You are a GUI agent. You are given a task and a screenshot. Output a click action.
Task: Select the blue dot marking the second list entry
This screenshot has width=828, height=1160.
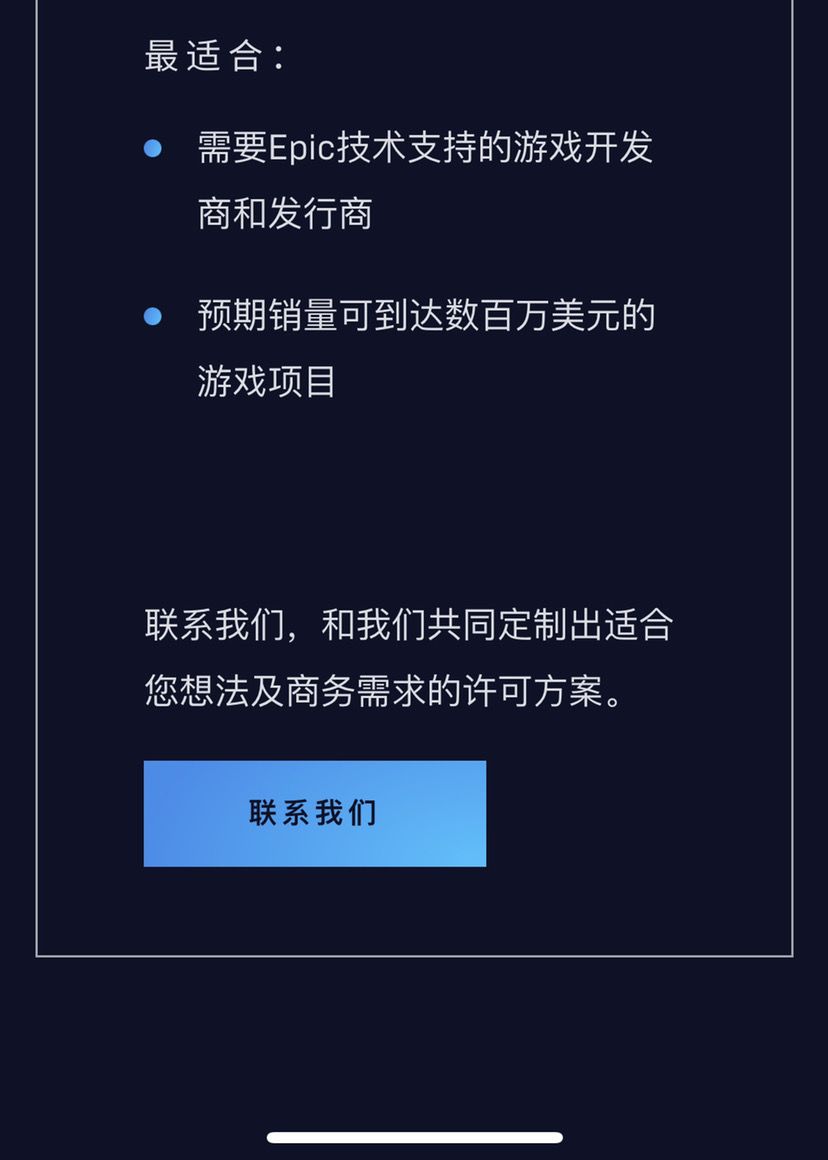[x=153, y=316]
